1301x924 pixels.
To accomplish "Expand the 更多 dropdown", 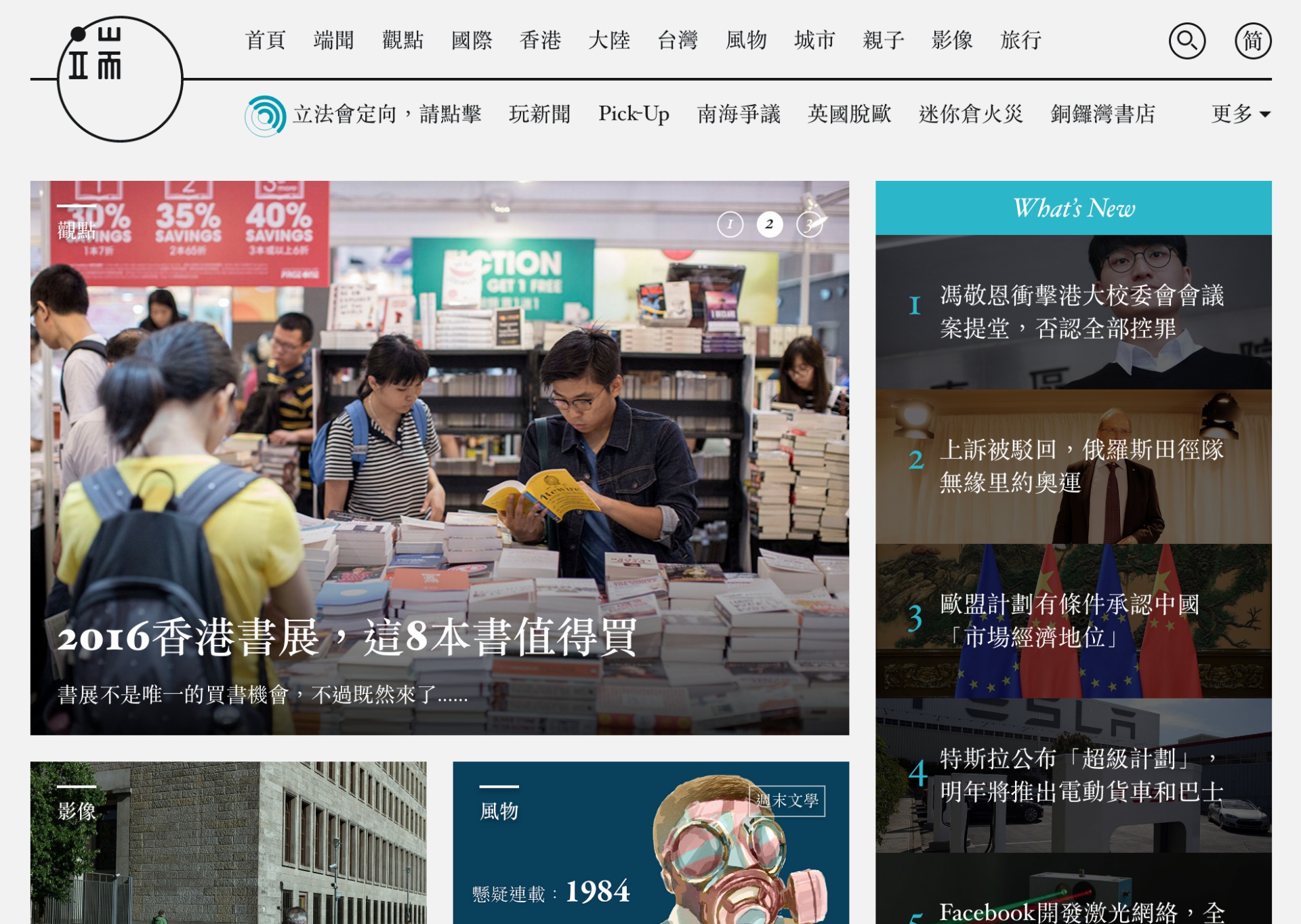I will (x=1239, y=114).
